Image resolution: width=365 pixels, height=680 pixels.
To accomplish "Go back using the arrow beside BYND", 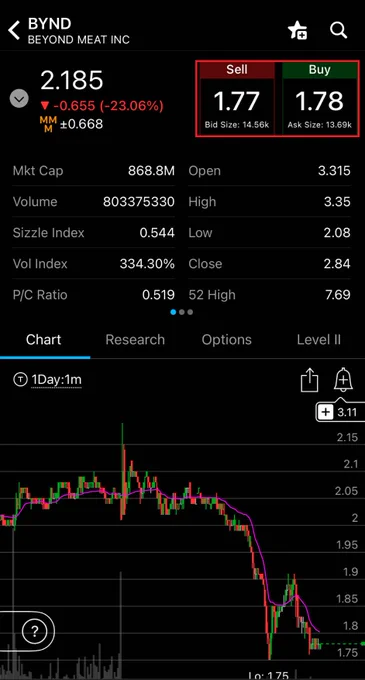I will (14, 31).
